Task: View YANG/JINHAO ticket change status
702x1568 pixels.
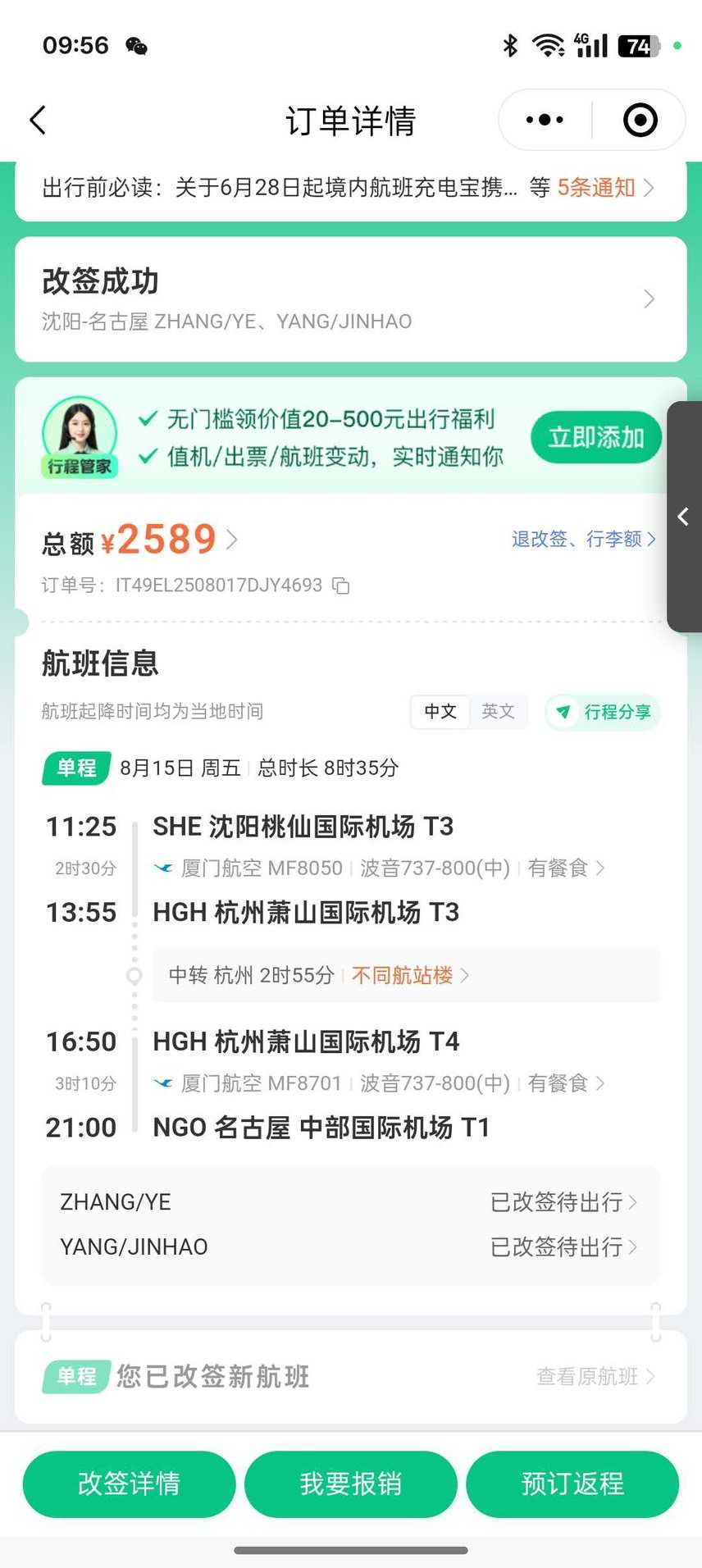Action: tap(563, 1247)
